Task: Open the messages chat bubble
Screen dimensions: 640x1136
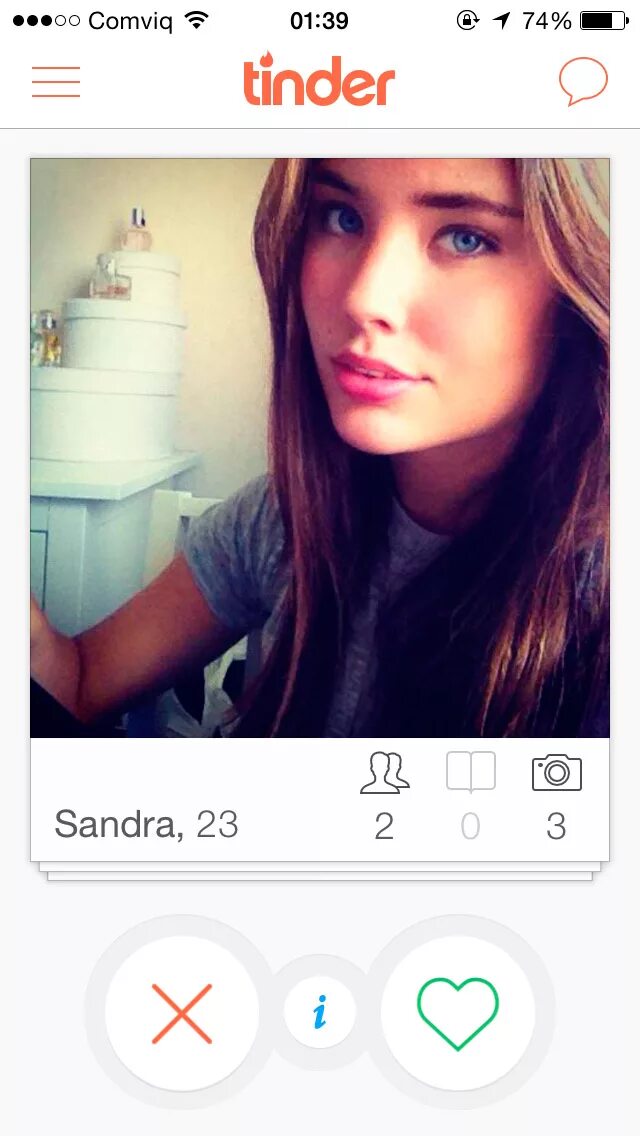Action: (583, 81)
